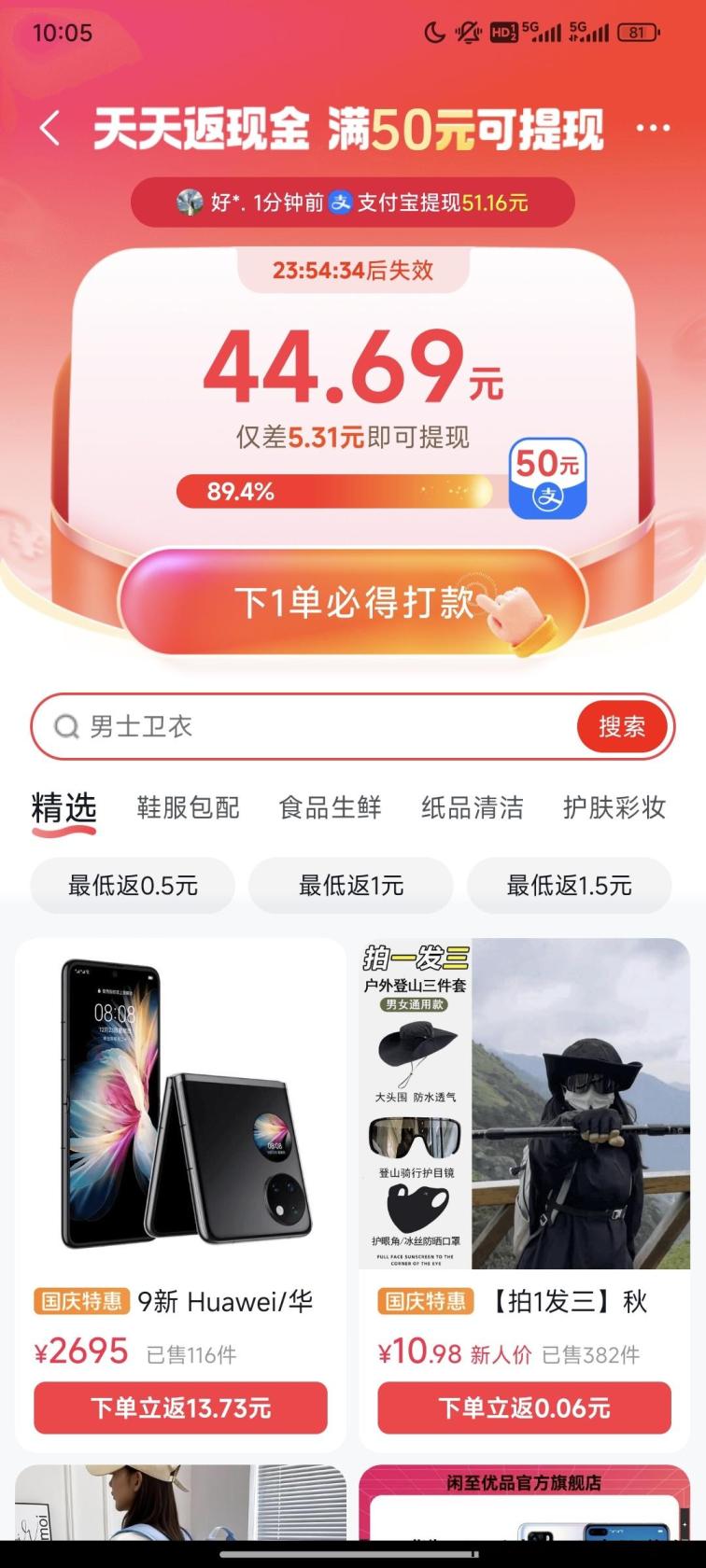Switch to the 护肤彩妆 tab

(x=614, y=807)
